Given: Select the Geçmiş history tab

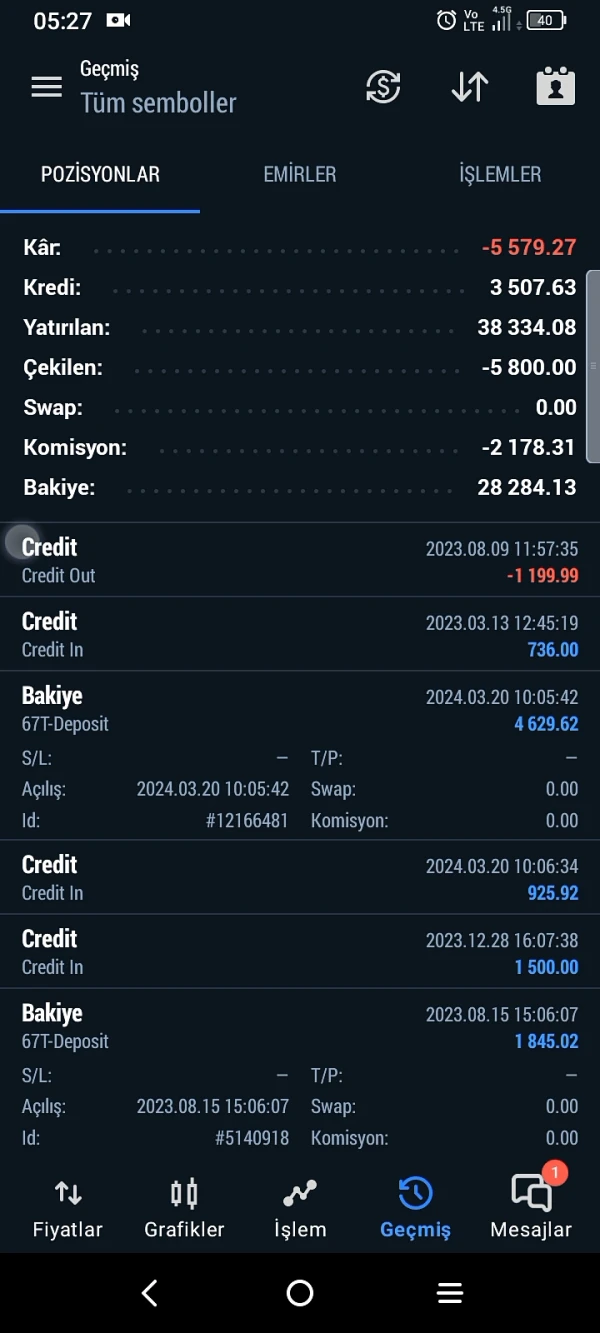Looking at the screenshot, I should pyautogui.click(x=415, y=1207).
